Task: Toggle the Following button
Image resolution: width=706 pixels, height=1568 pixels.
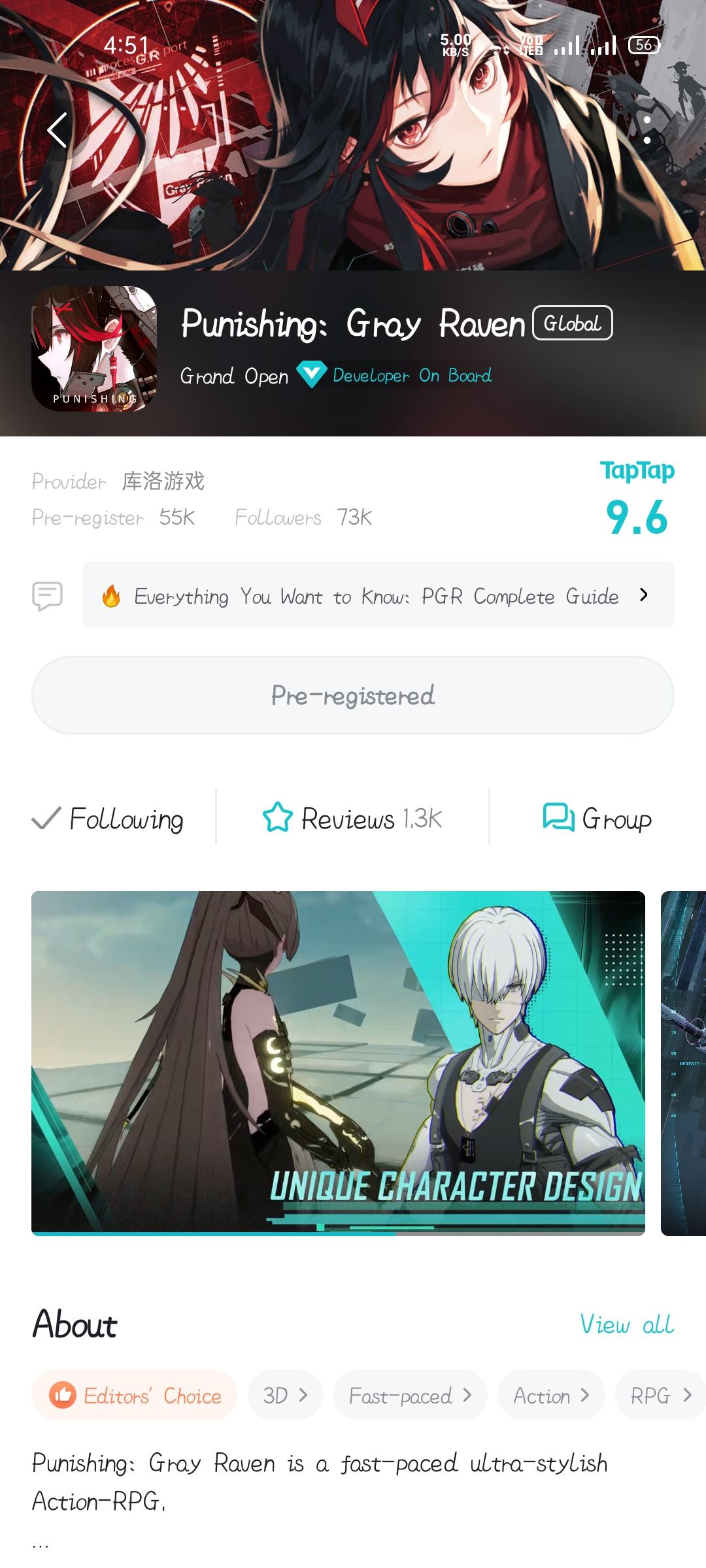Action: pyautogui.click(x=109, y=819)
